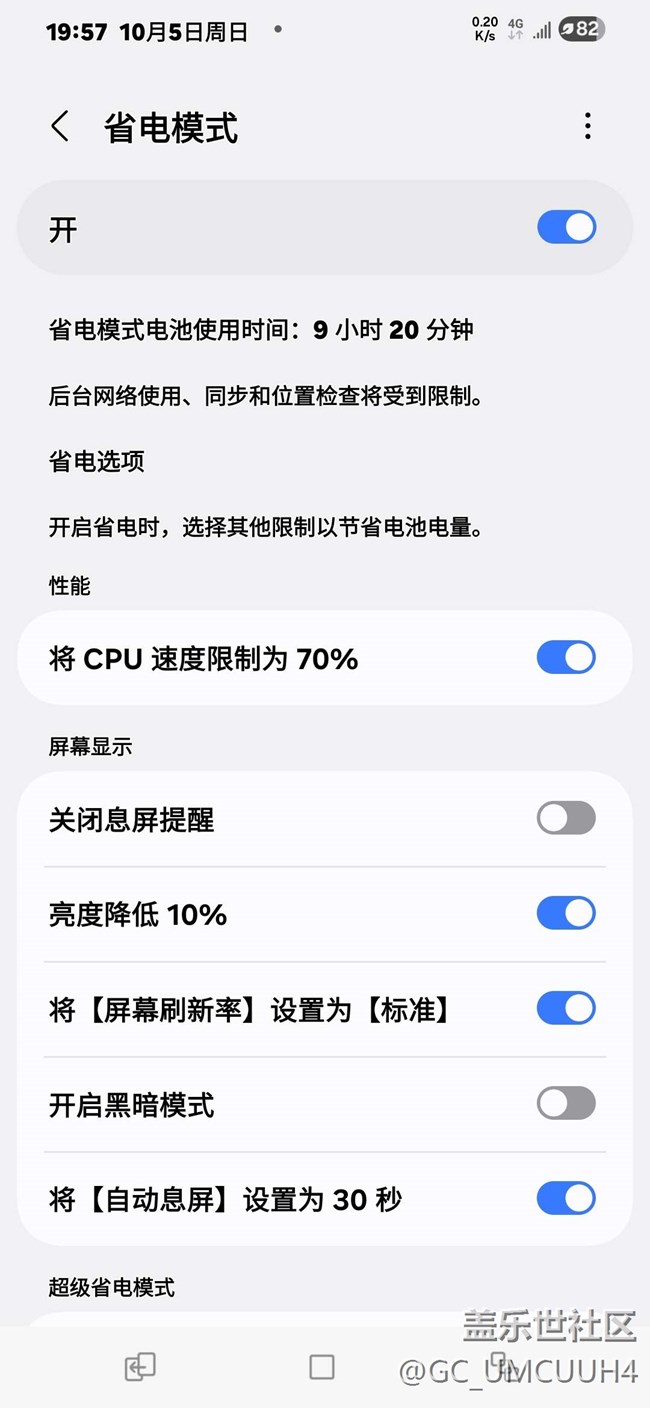Switch off 屏幕刷新率 标准 setting
This screenshot has width=650, height=1408.
pyautogui.click(x=566, y=1009)
